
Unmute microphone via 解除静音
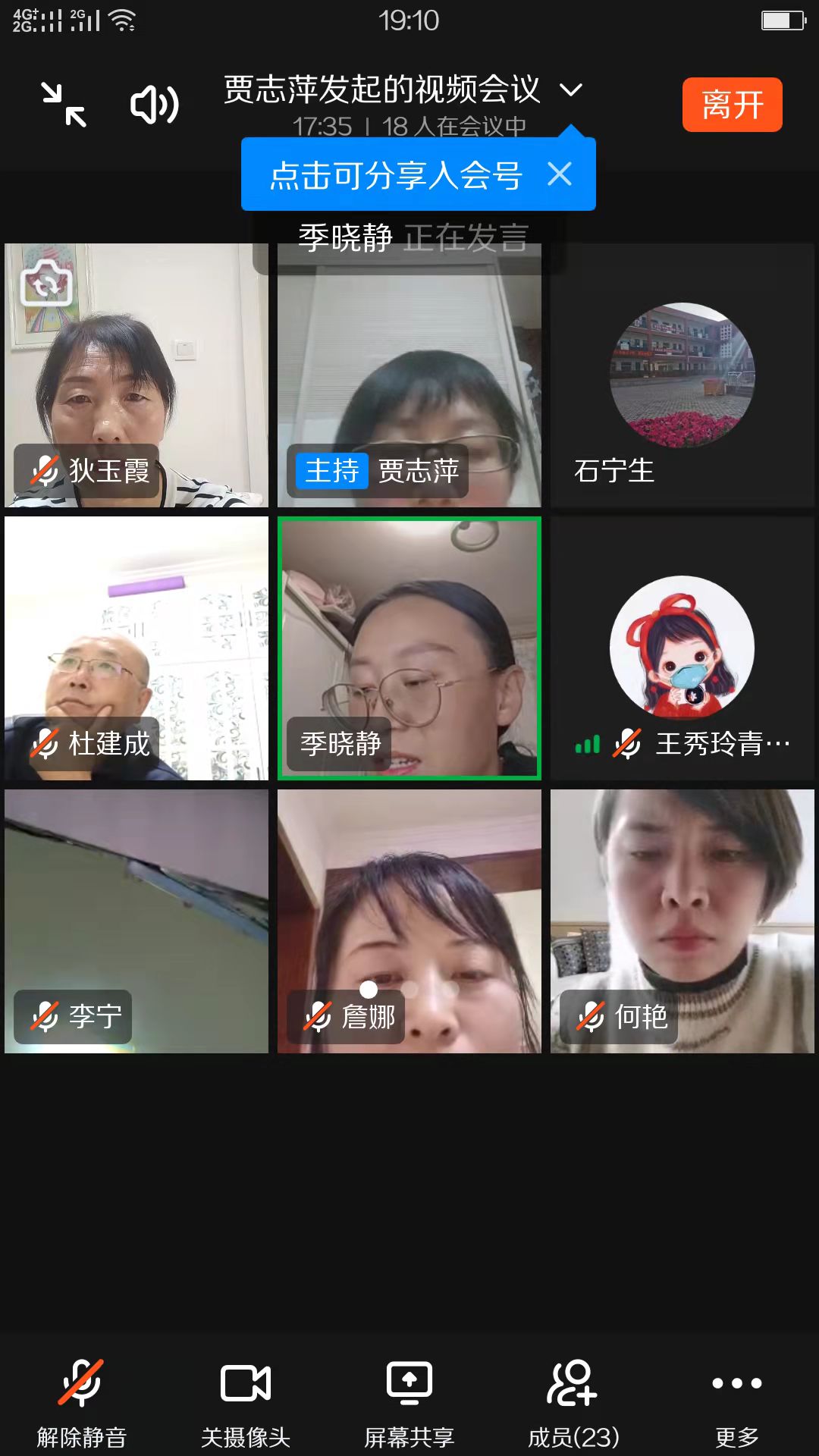click(x=82, y=1401)
